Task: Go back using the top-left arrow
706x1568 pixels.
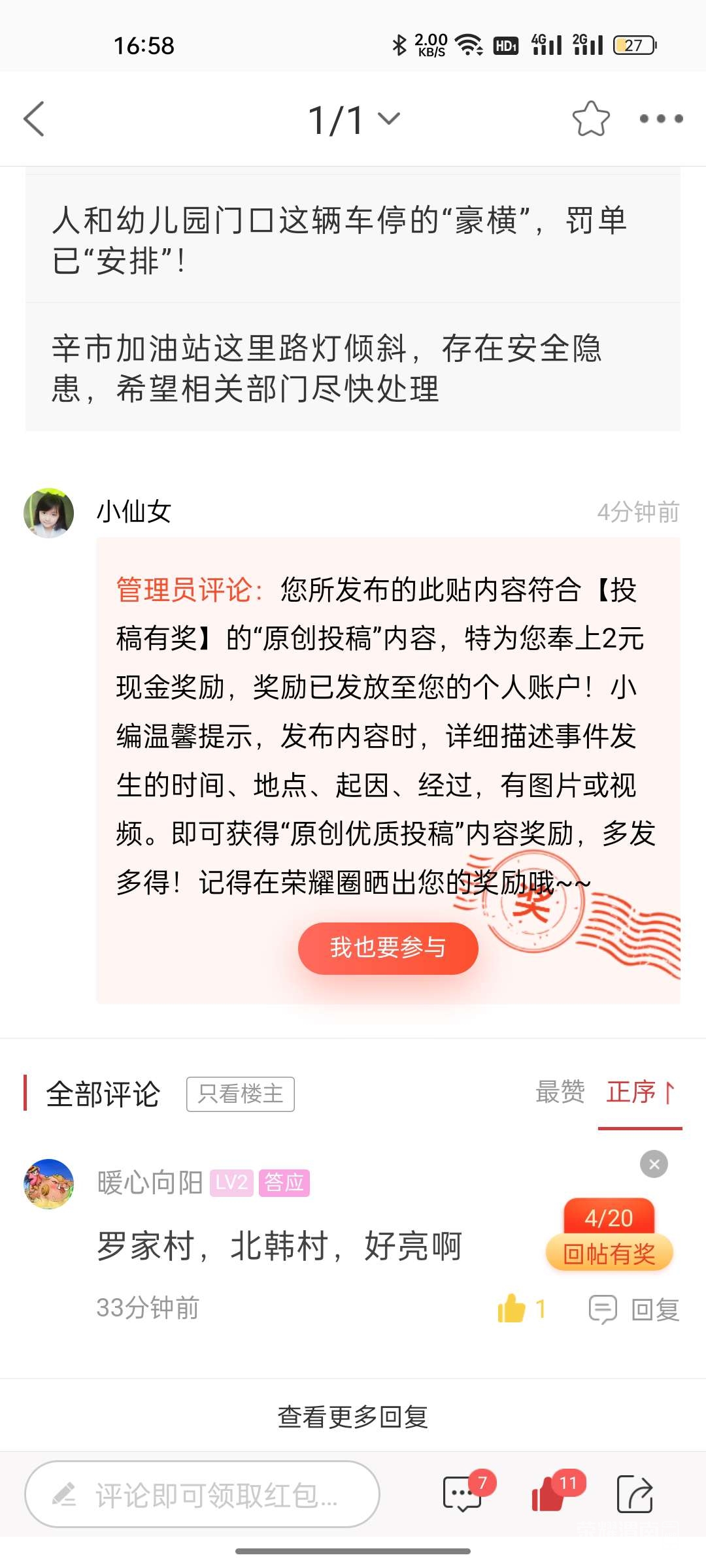Action: pos(34,119)
